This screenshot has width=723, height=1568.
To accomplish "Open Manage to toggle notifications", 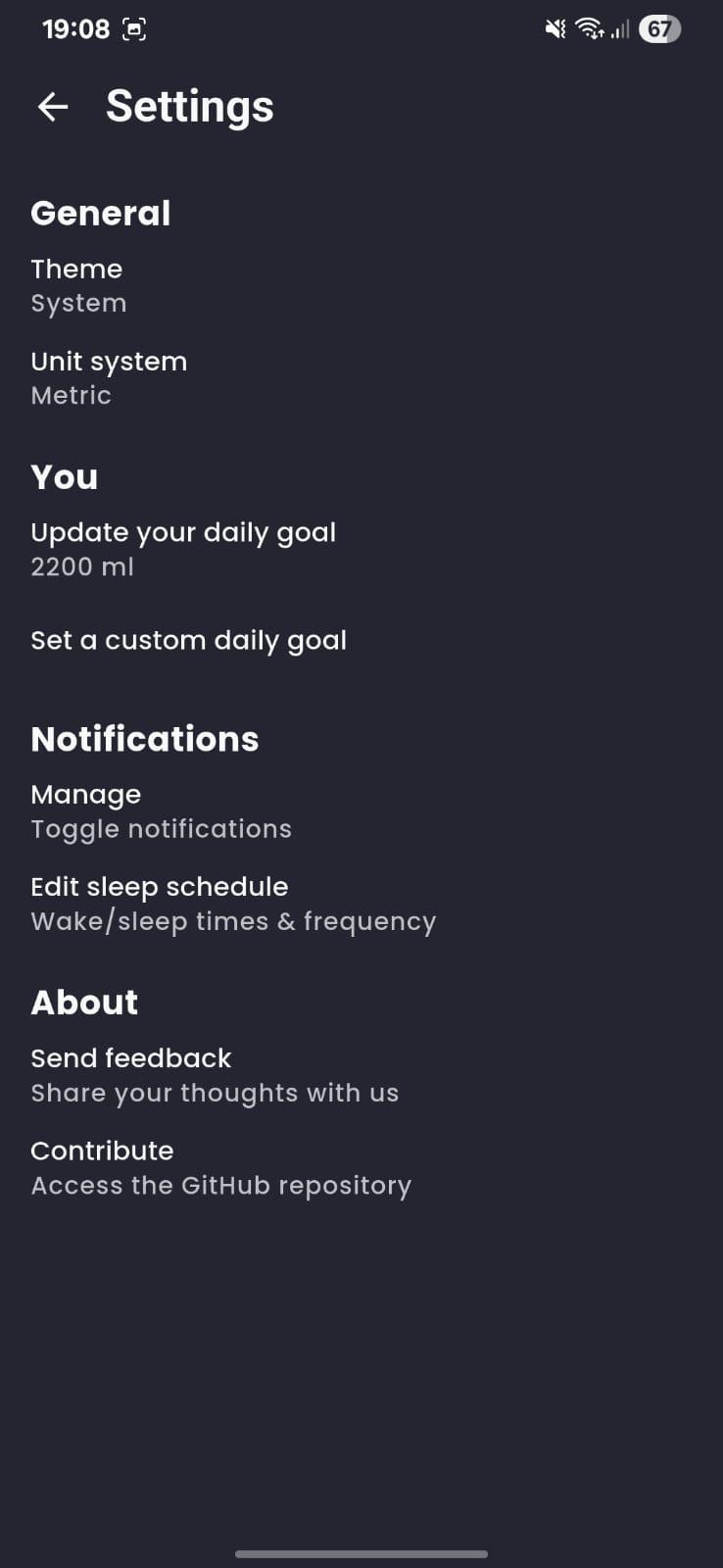I will click(161, 811).
